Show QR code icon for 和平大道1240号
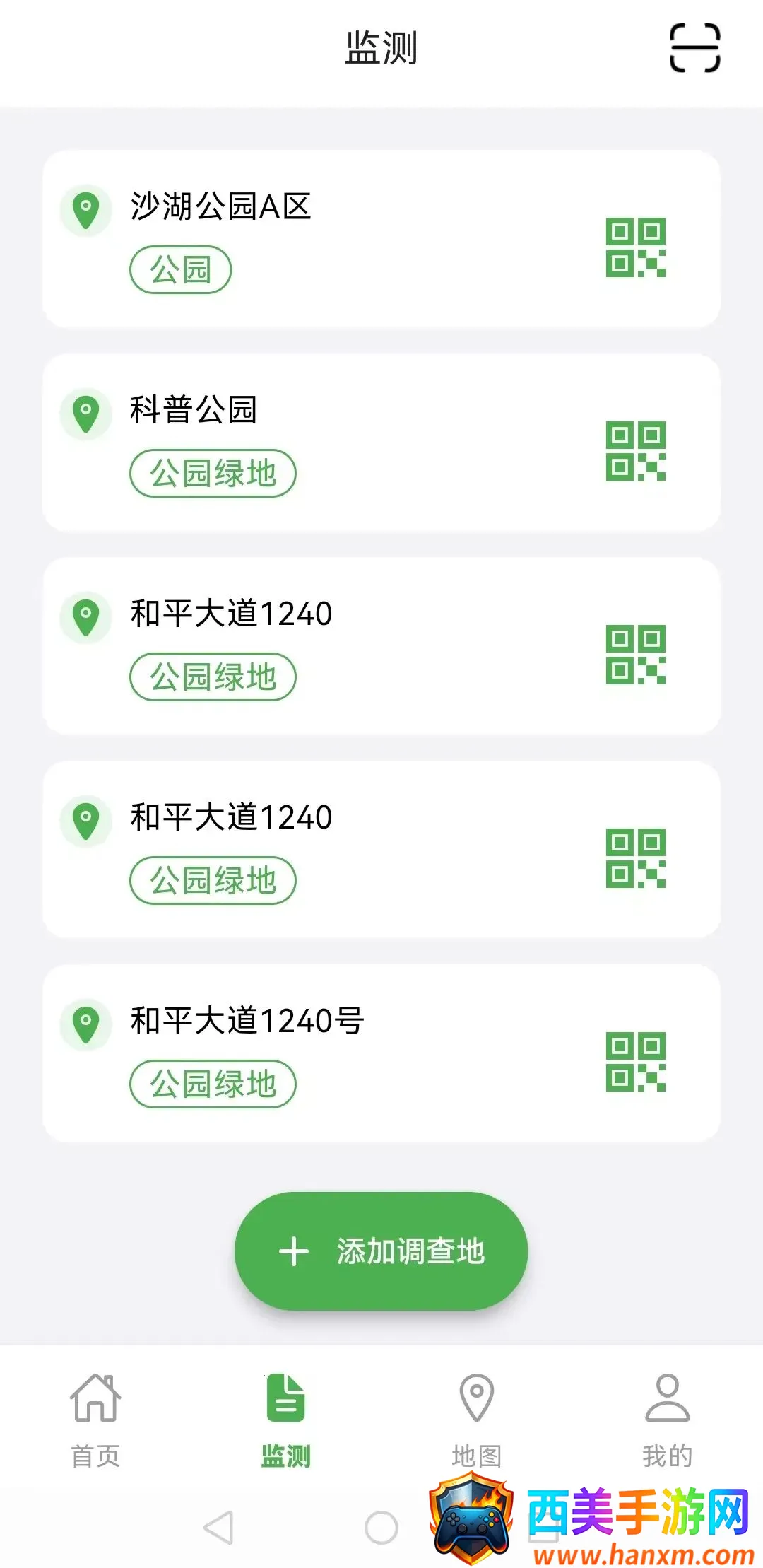 [x=635, y=1061]
